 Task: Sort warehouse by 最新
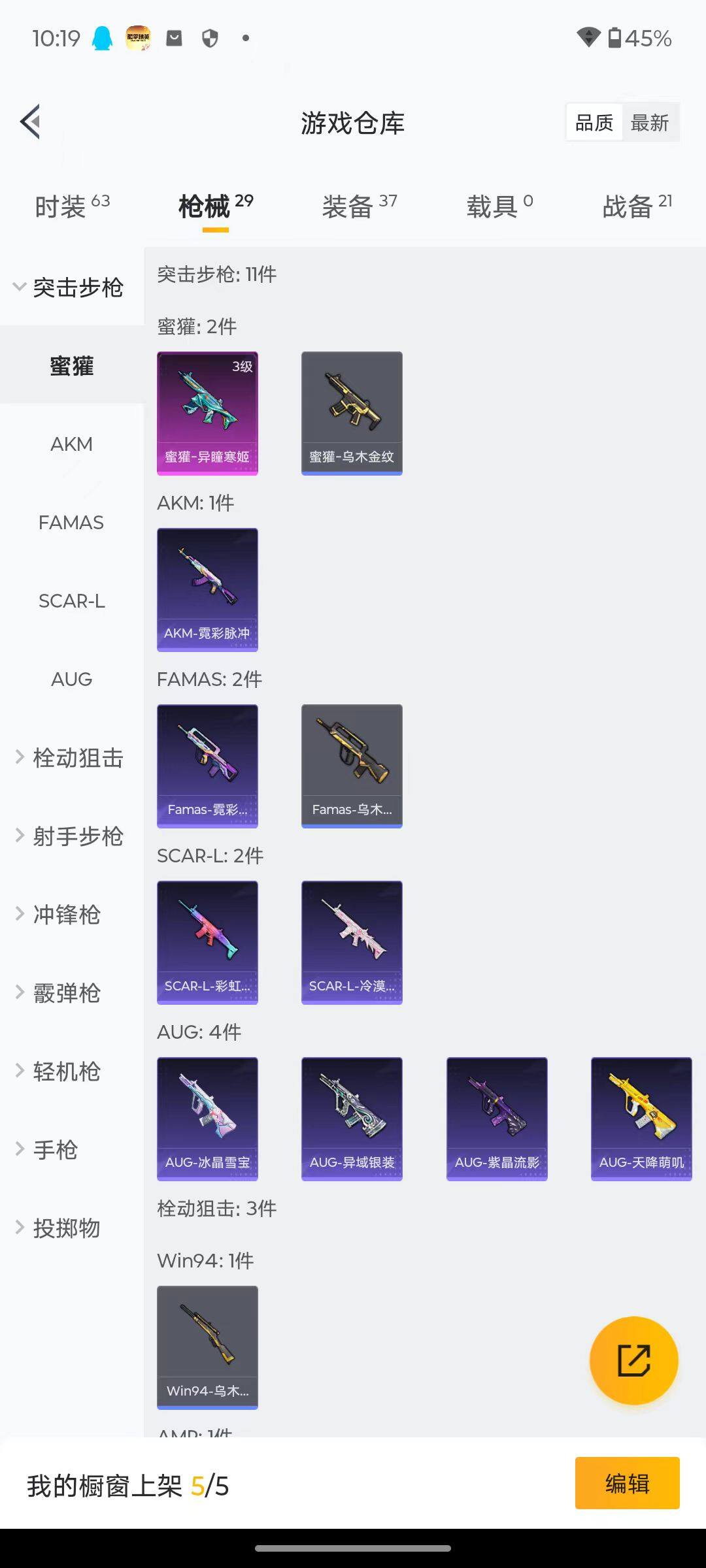point(649,123)
